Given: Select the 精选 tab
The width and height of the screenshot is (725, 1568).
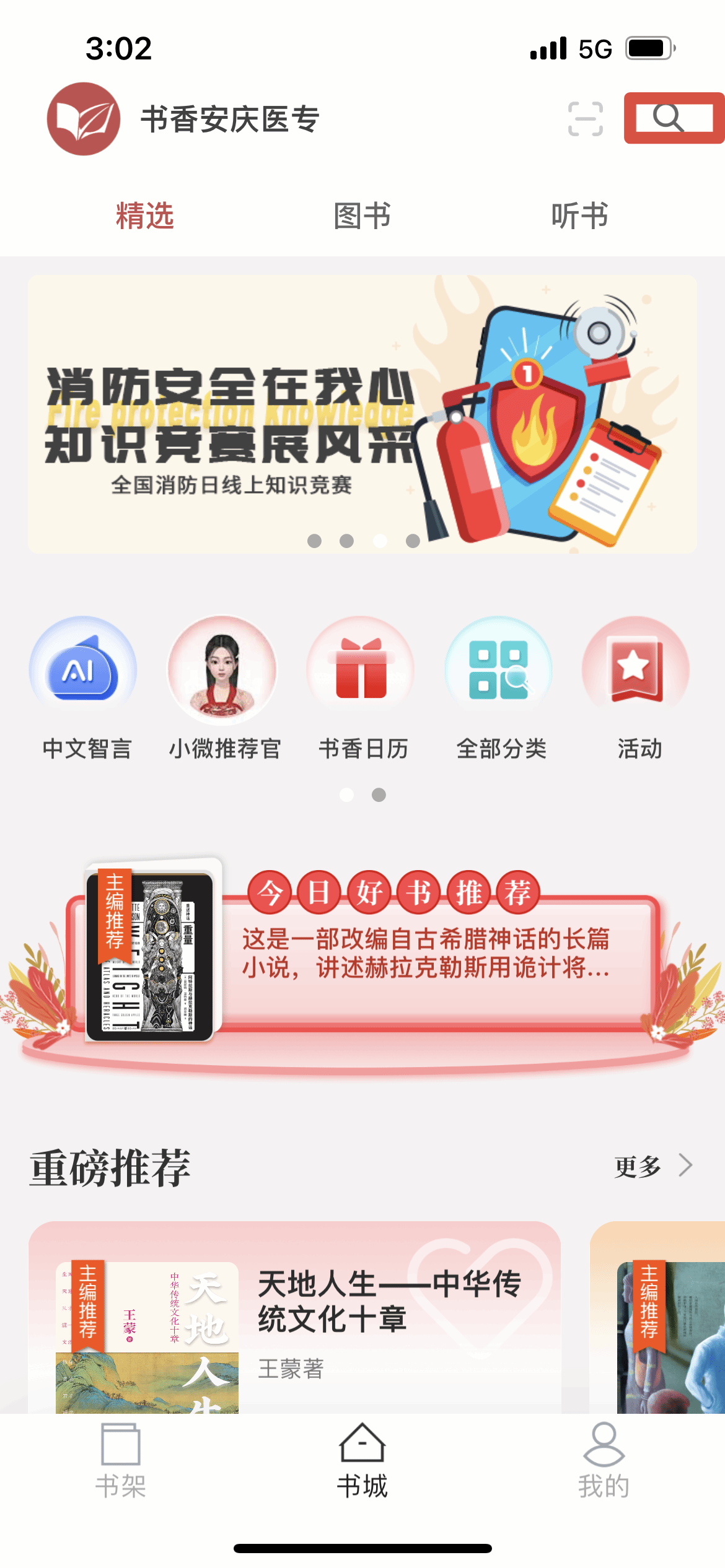Looking at the screenshot, I should [145, 216].
